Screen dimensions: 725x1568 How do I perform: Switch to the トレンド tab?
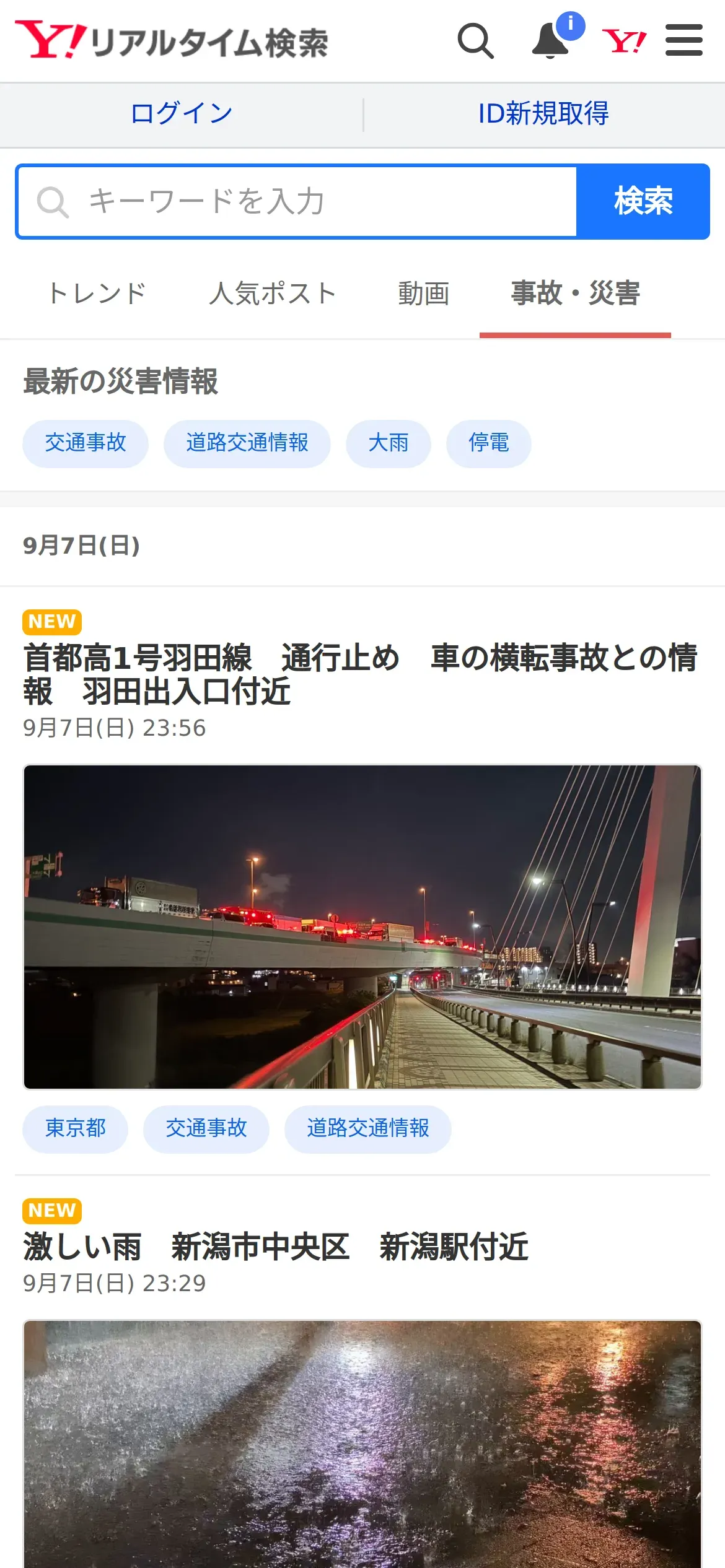pos(97,294)
